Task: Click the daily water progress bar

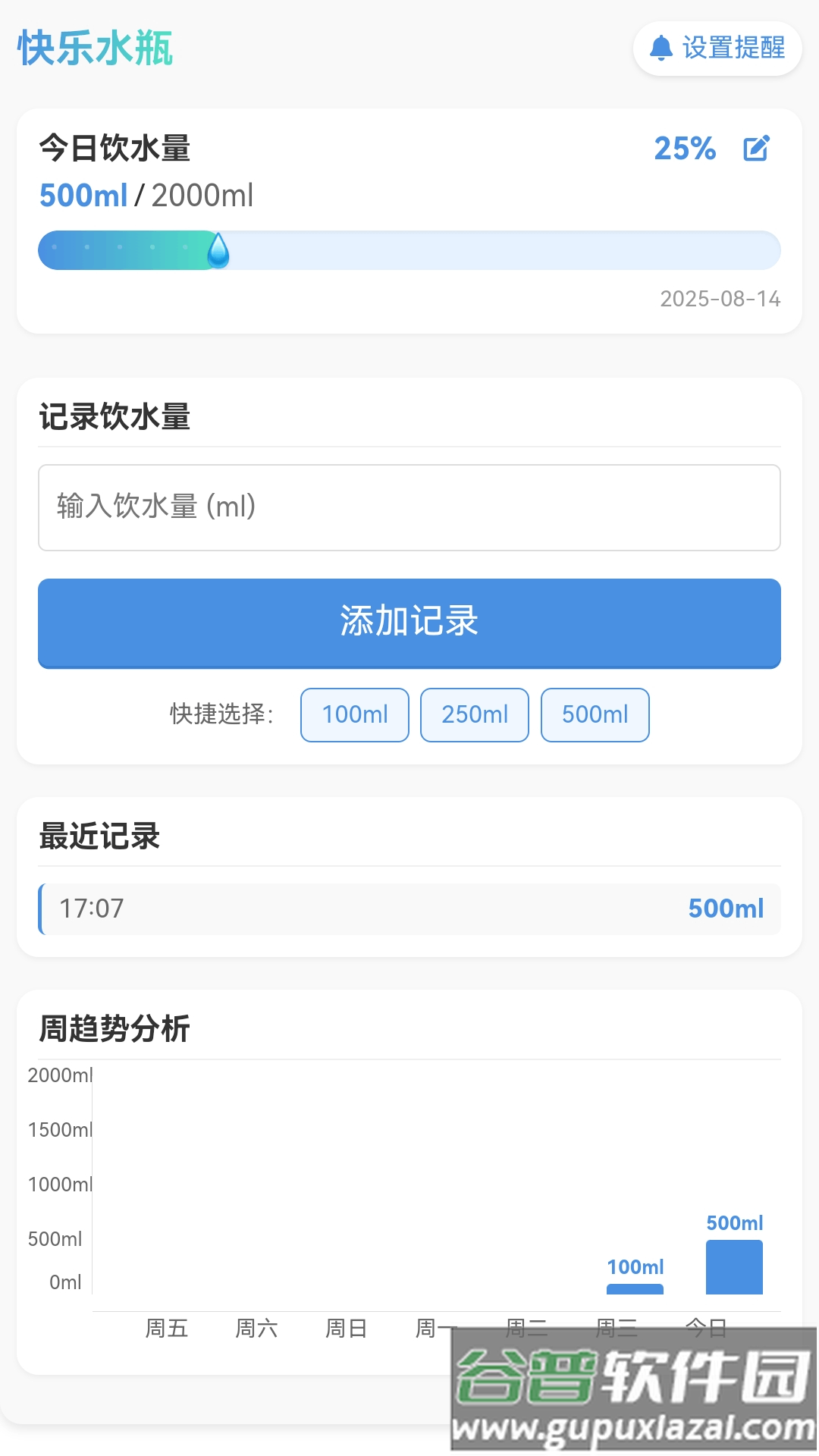Action: coord(409,249)
